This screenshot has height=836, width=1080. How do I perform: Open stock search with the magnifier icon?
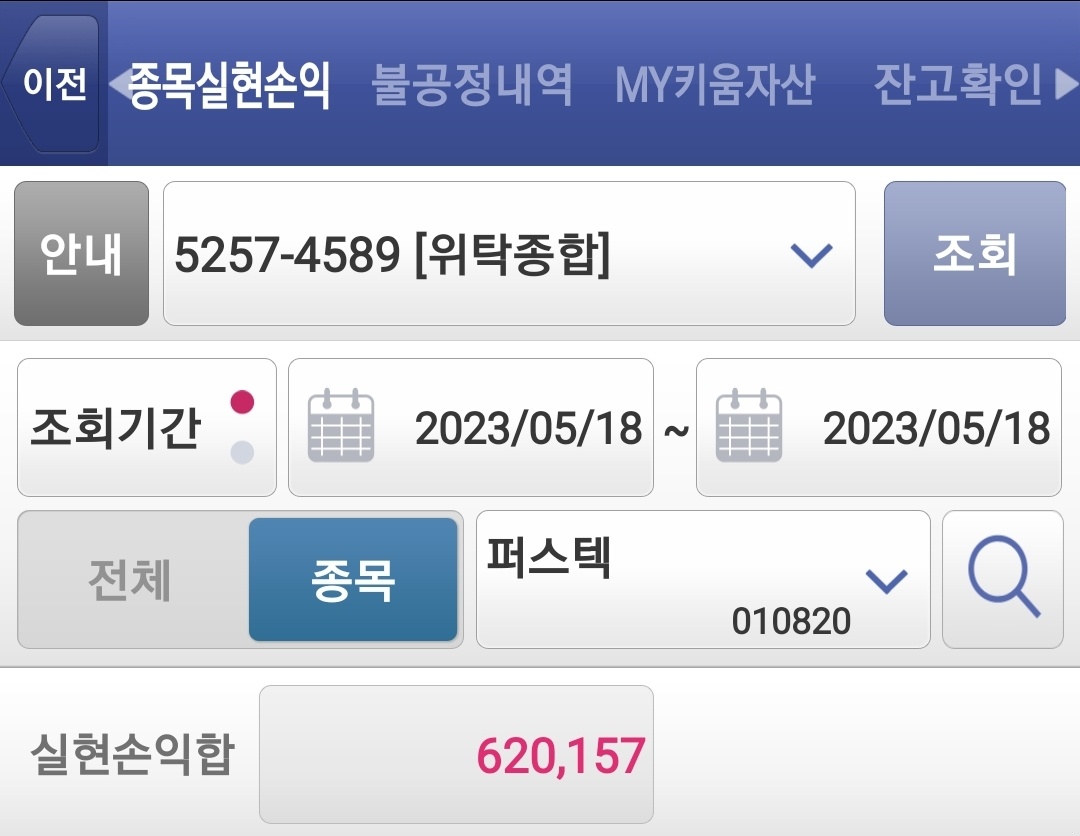pos(1002,579)
